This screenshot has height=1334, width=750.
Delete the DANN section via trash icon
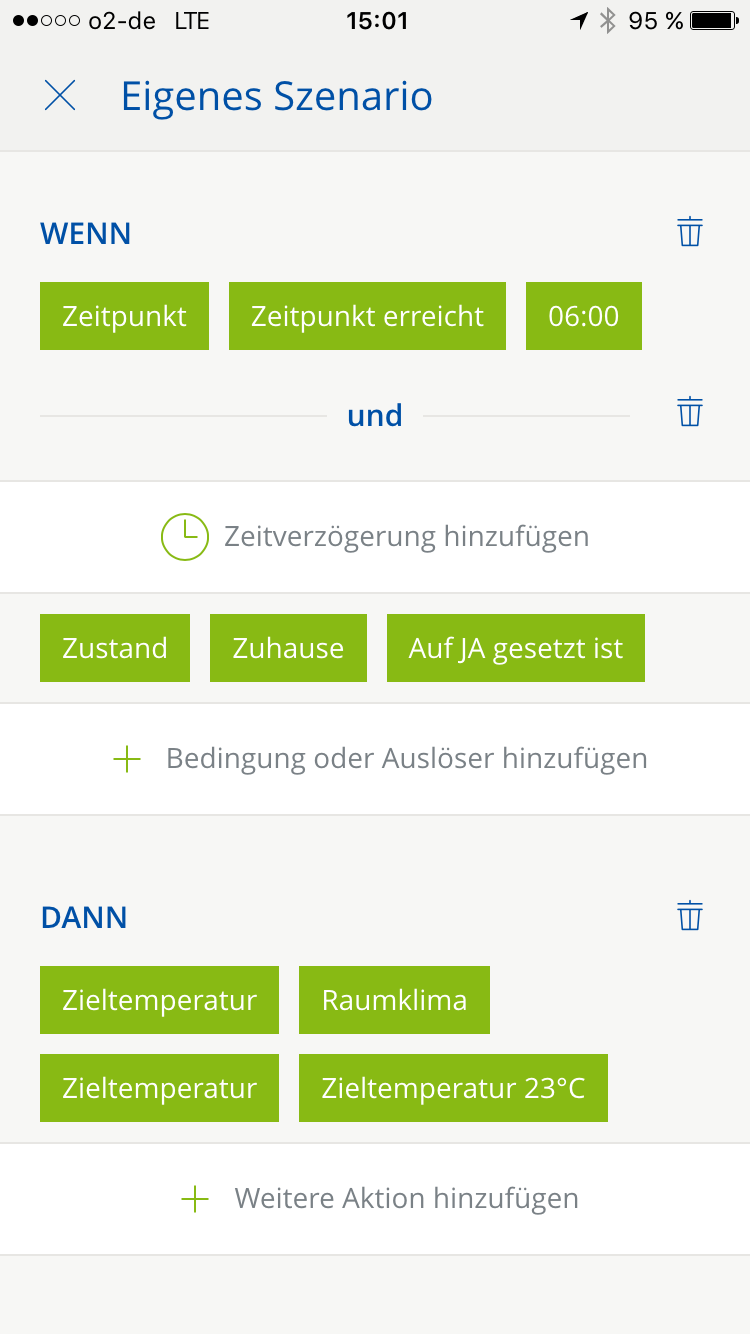690,916
